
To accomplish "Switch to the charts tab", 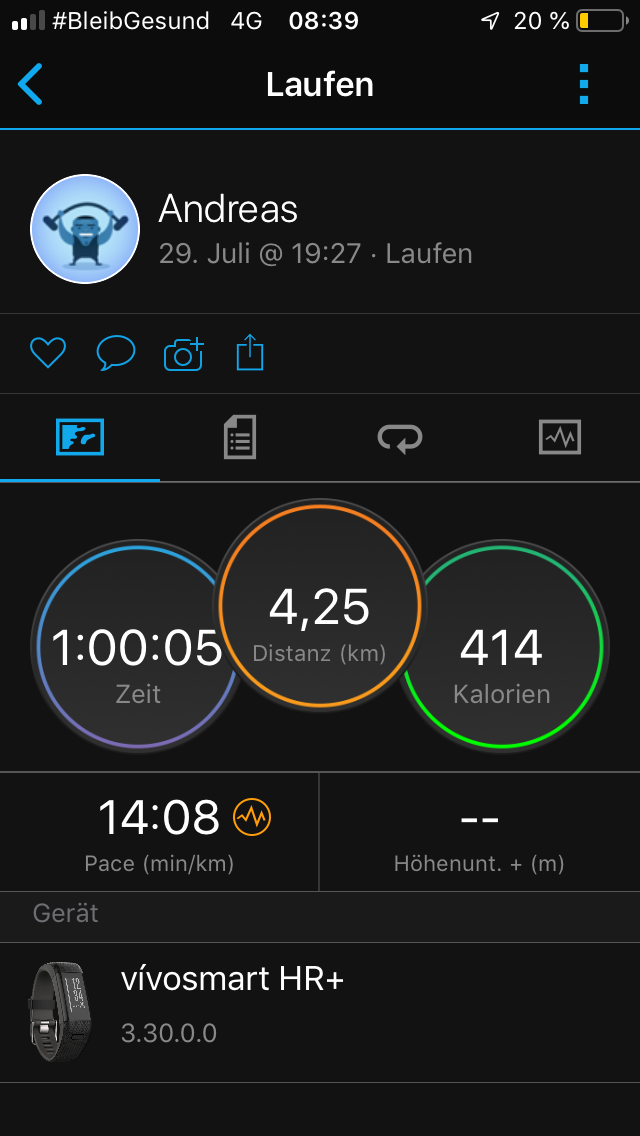I will point(560,438).
